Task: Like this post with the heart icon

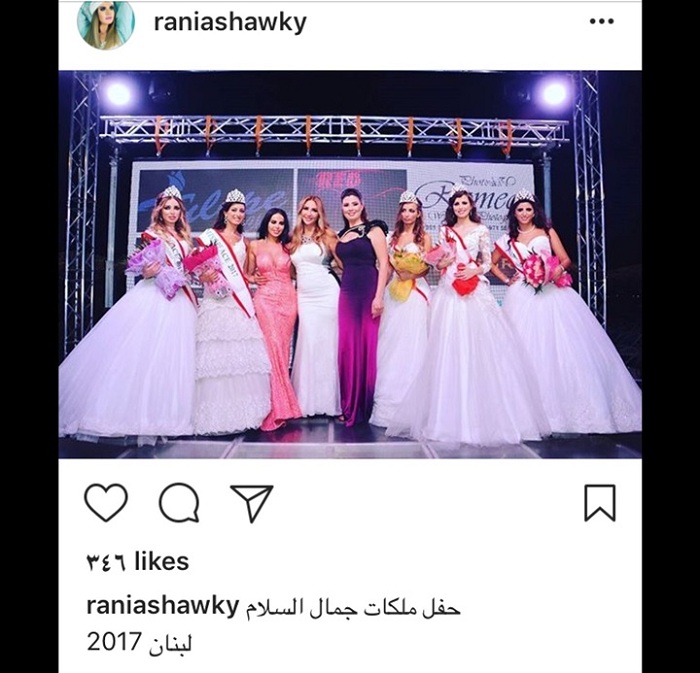Action: point(105,503)
